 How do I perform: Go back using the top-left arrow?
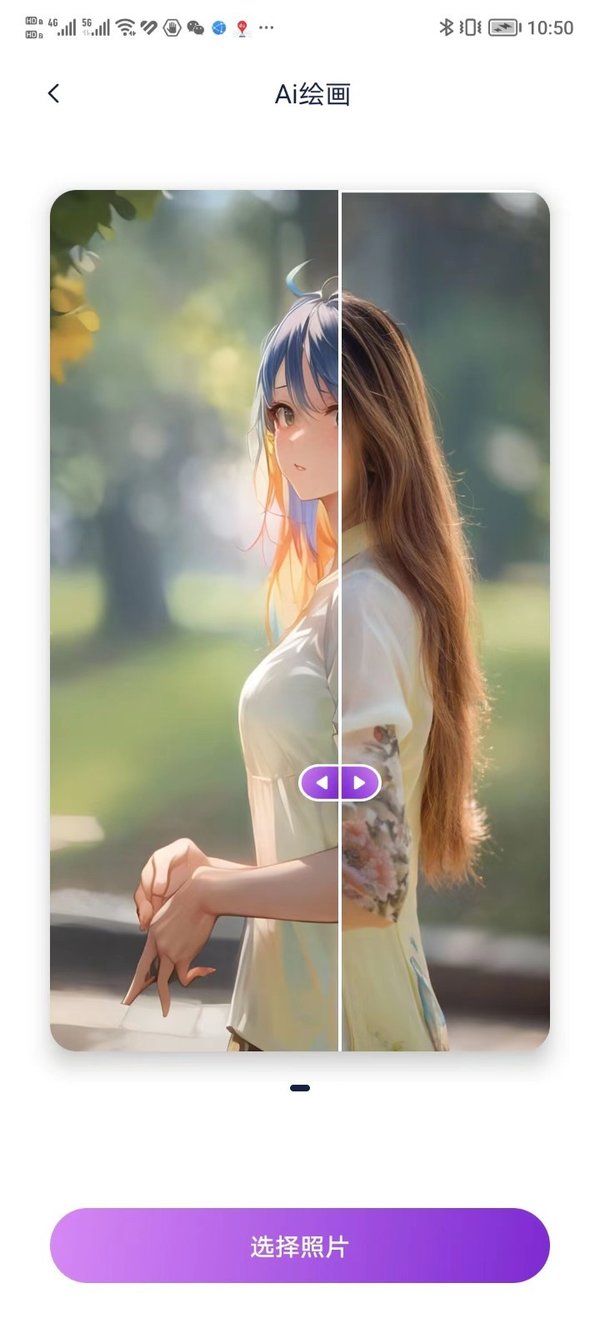tap(54, 94)
